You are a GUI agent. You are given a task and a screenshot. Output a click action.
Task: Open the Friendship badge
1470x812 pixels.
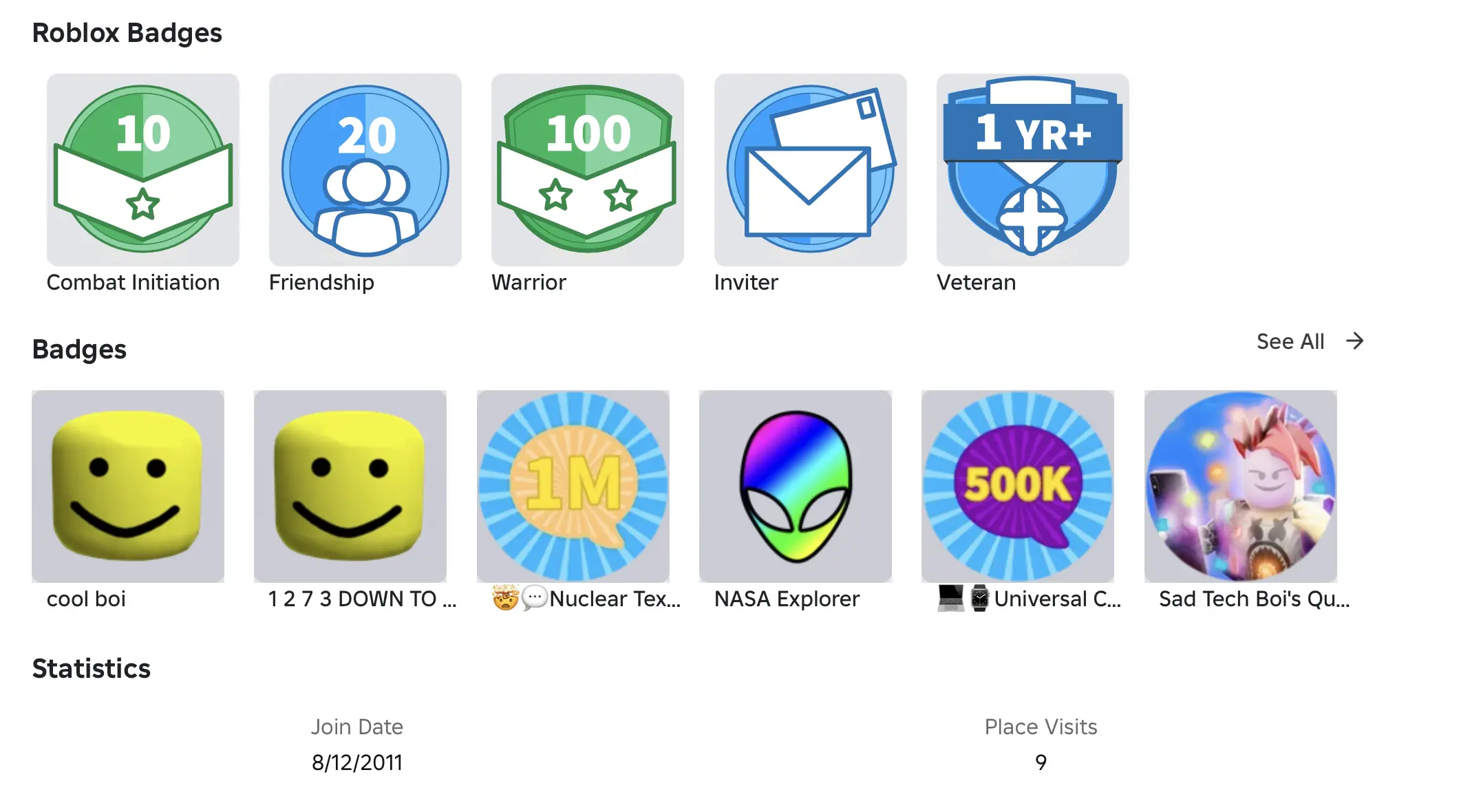[365, 170]
